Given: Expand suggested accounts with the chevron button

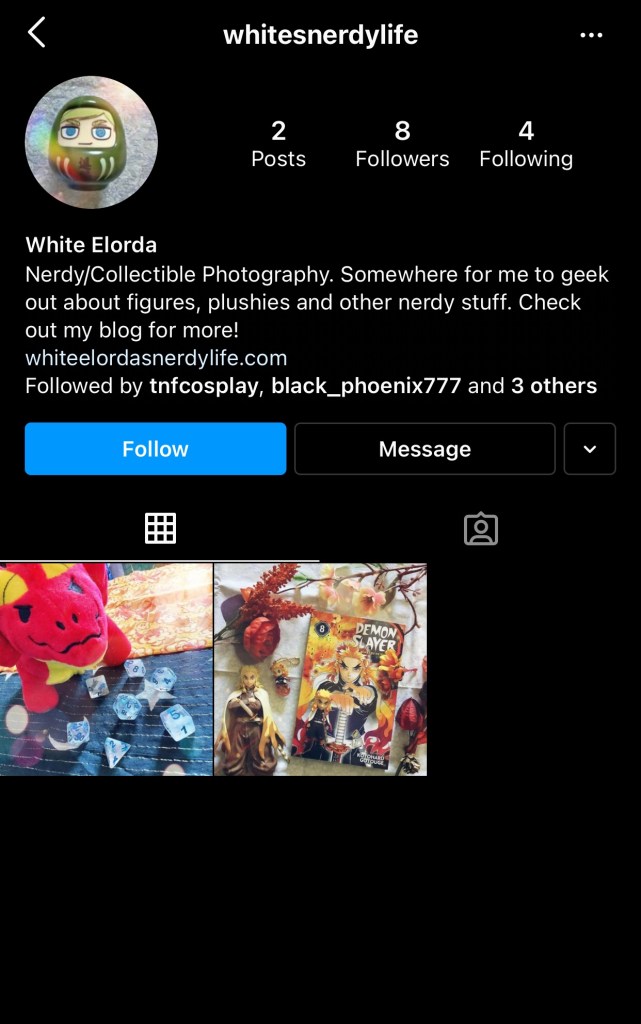Looking at the screenshot, I should pyautogui.click(x=590, y=449).
